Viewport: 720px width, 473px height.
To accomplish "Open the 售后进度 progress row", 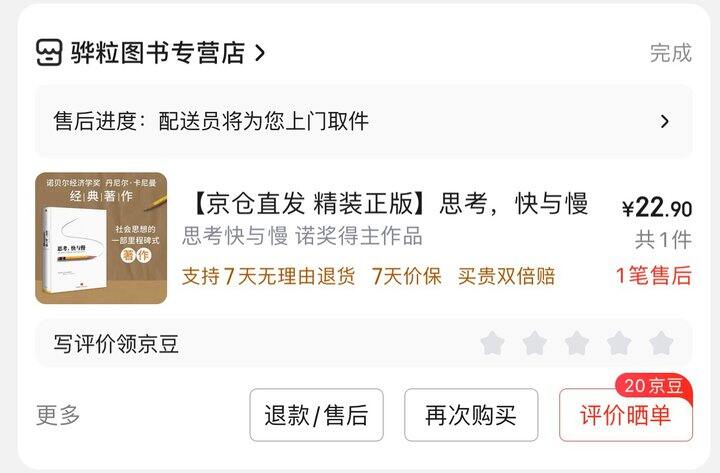I will tap(364, 121).
